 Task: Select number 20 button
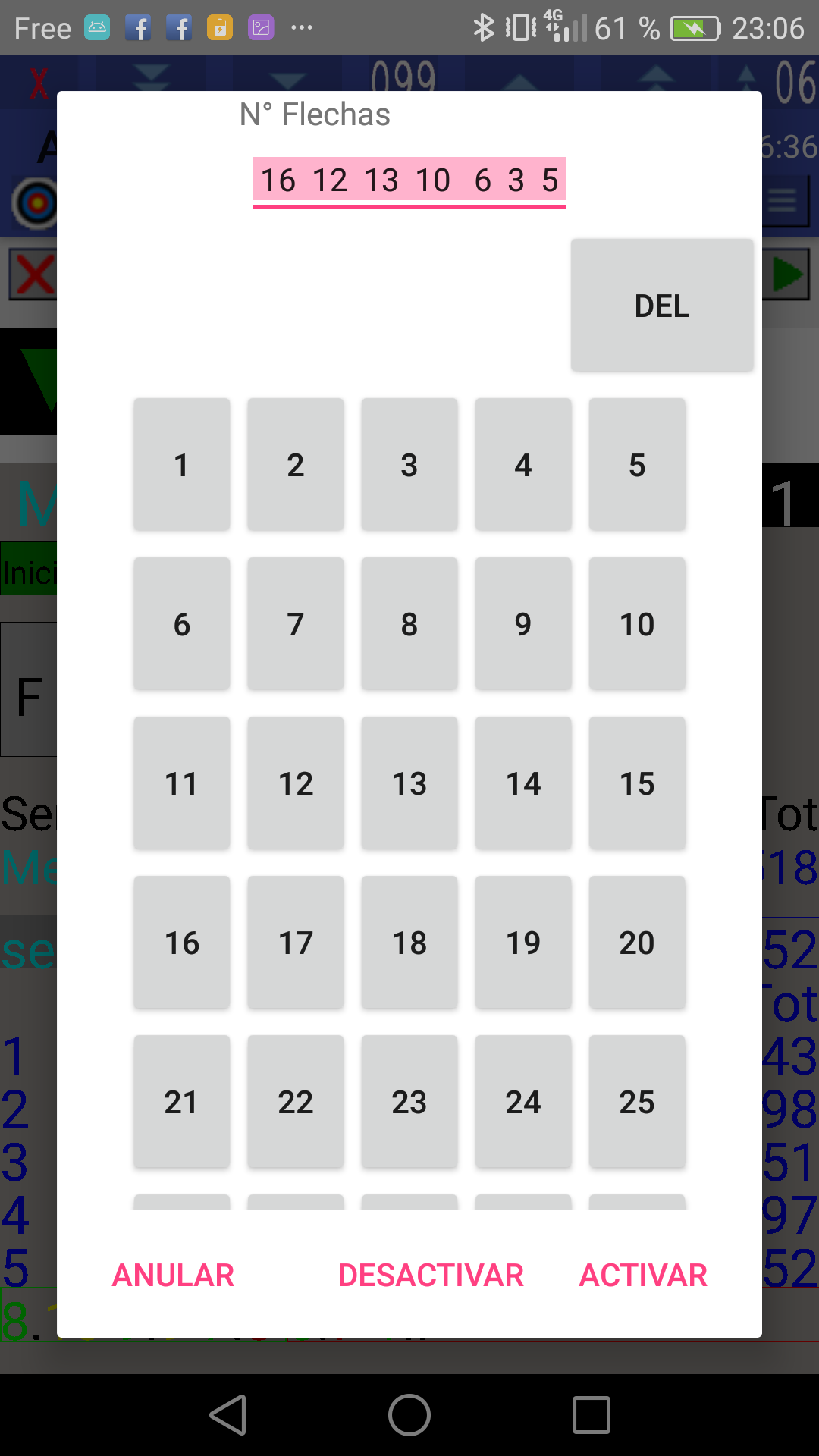tap(637, 943)
